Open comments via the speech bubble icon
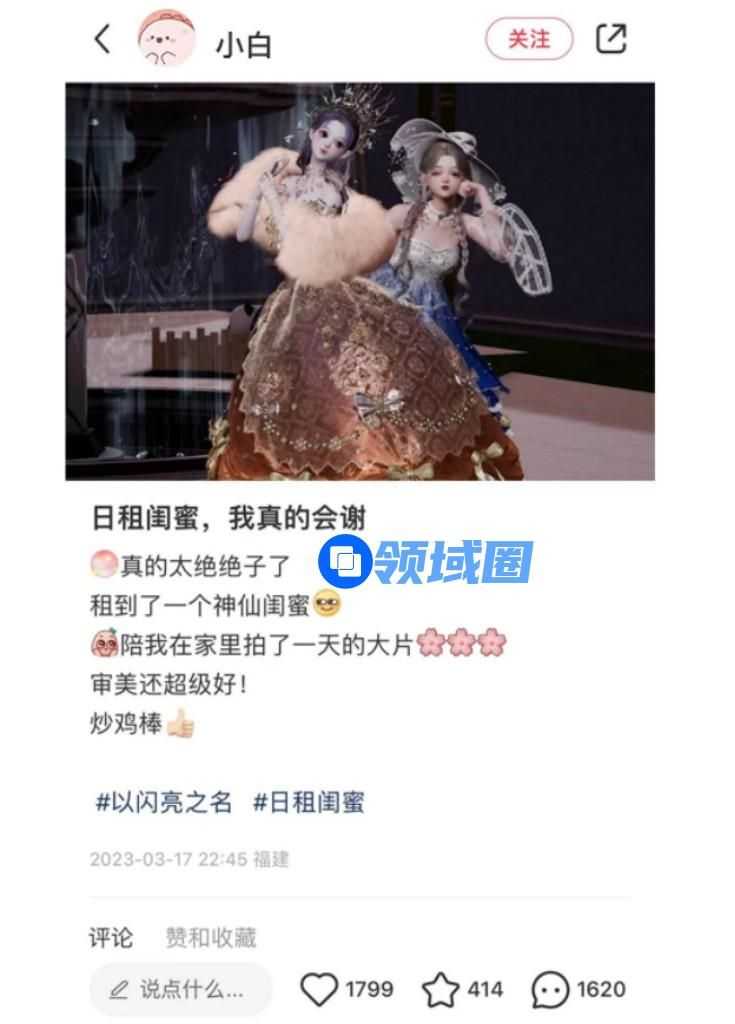Viewport: 735px width, 1024px height. point(551,990)
